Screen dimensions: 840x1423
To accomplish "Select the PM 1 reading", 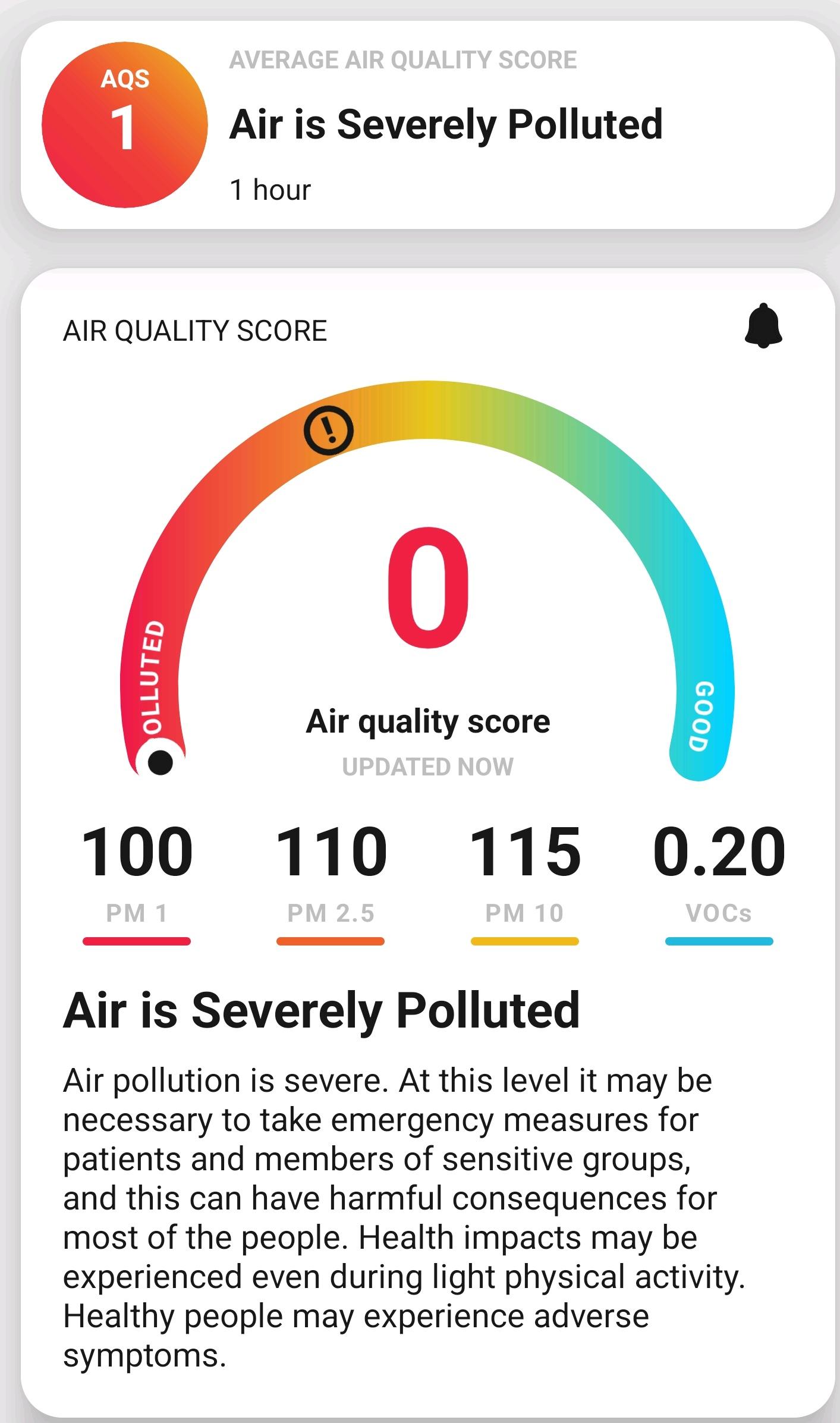I will [137, 882].
